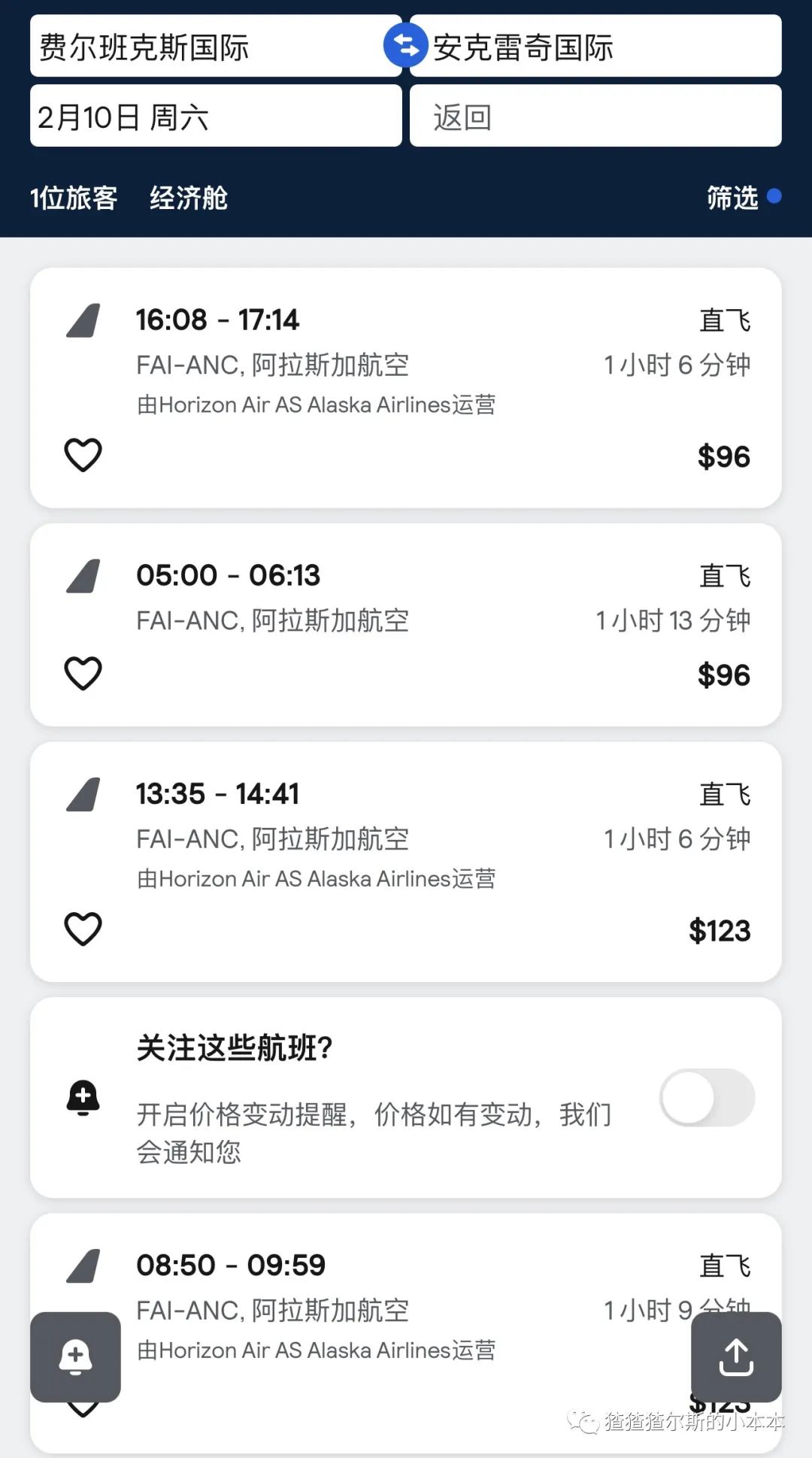Change departure date 2月10日 周六

pos(215,117)
